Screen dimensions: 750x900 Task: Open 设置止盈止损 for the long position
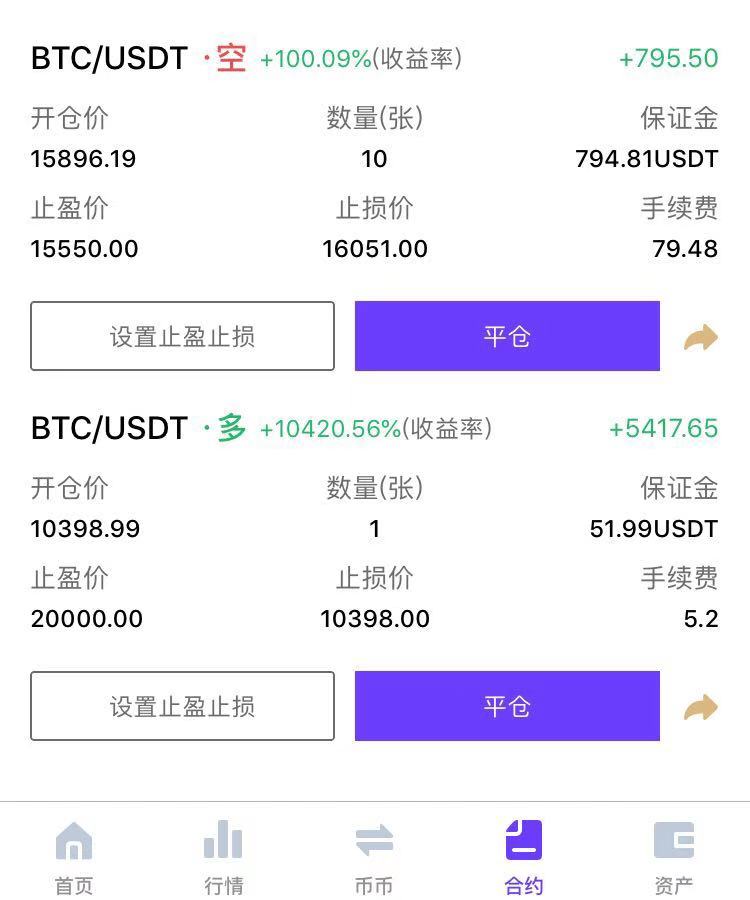pyautogui.click(x=183, y=706)
